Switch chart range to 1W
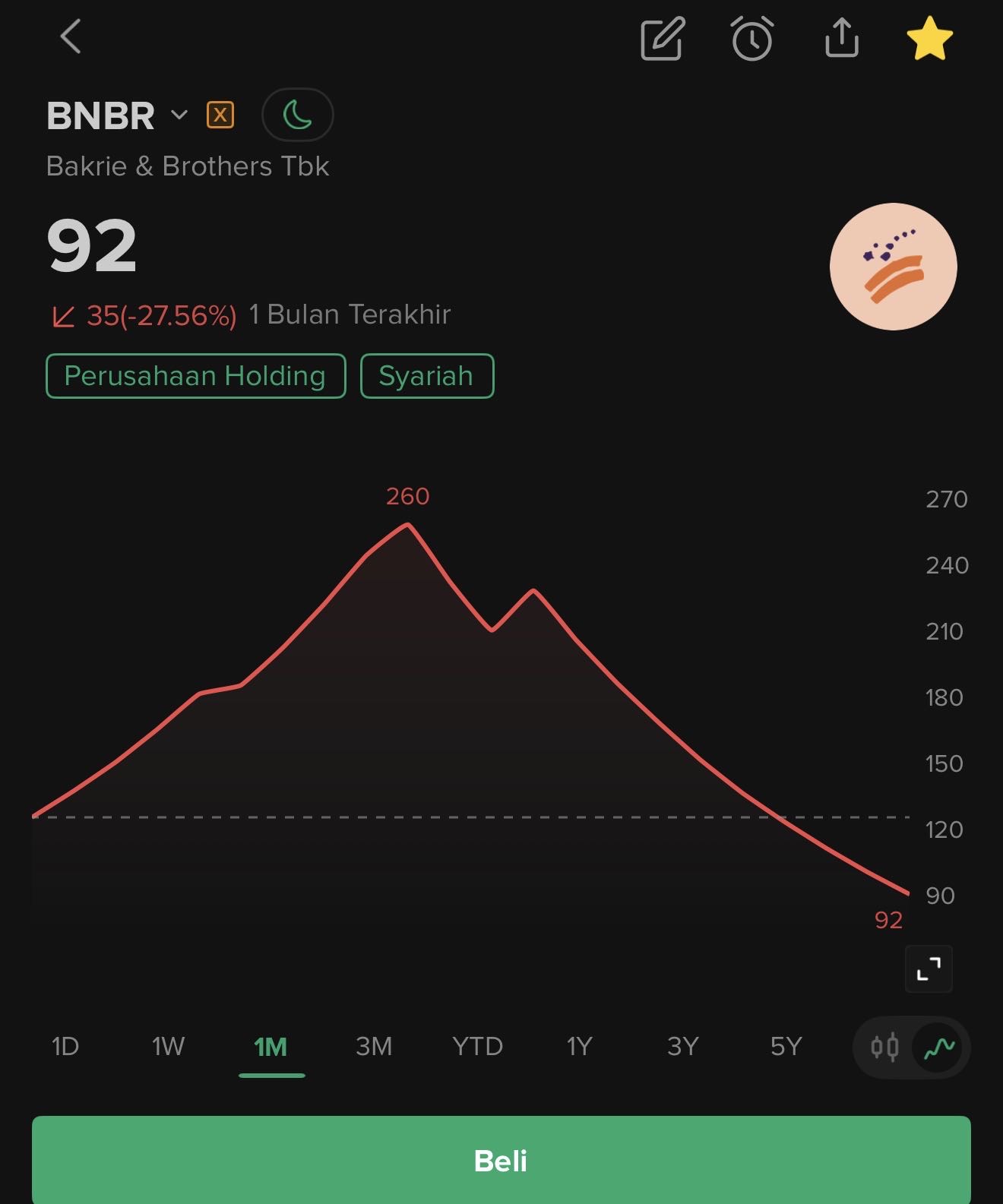Viewport: 1003px width, 1204px height. point(168,1047)
